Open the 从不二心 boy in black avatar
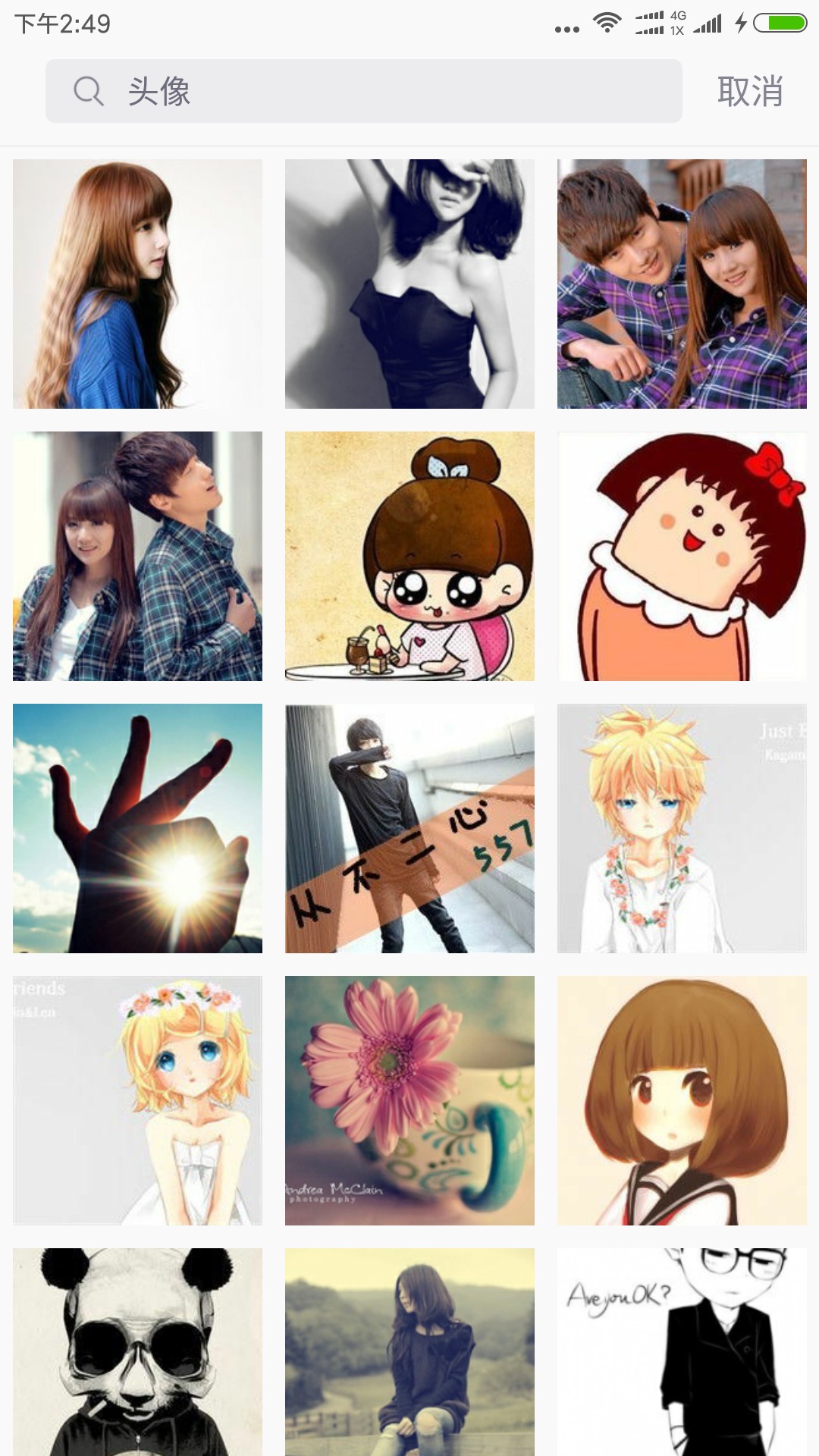The height and width of the screenshot is (1456, 819). [x=409, y=828]
